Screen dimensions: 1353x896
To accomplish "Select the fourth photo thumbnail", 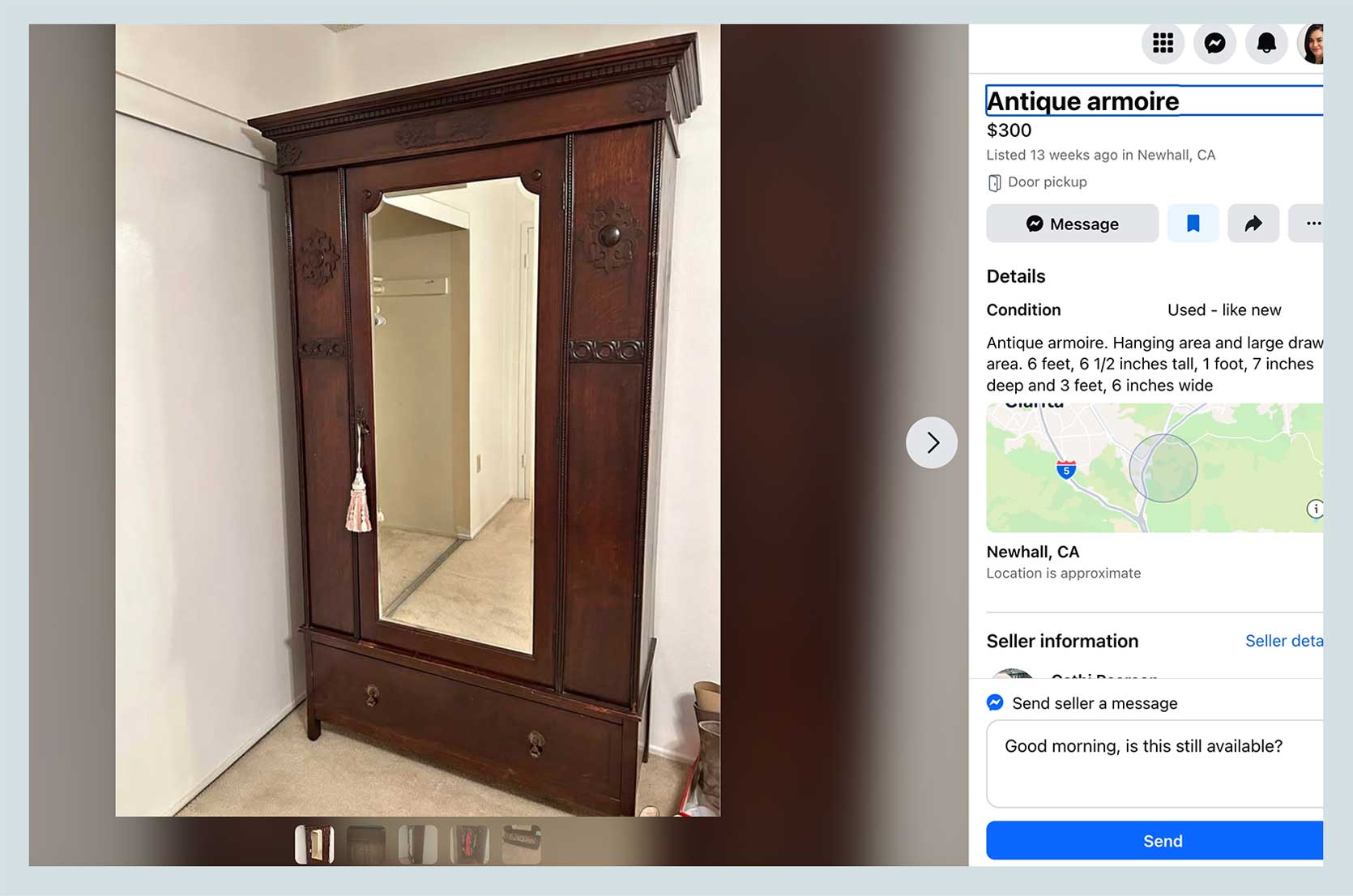I will point(470,844).
